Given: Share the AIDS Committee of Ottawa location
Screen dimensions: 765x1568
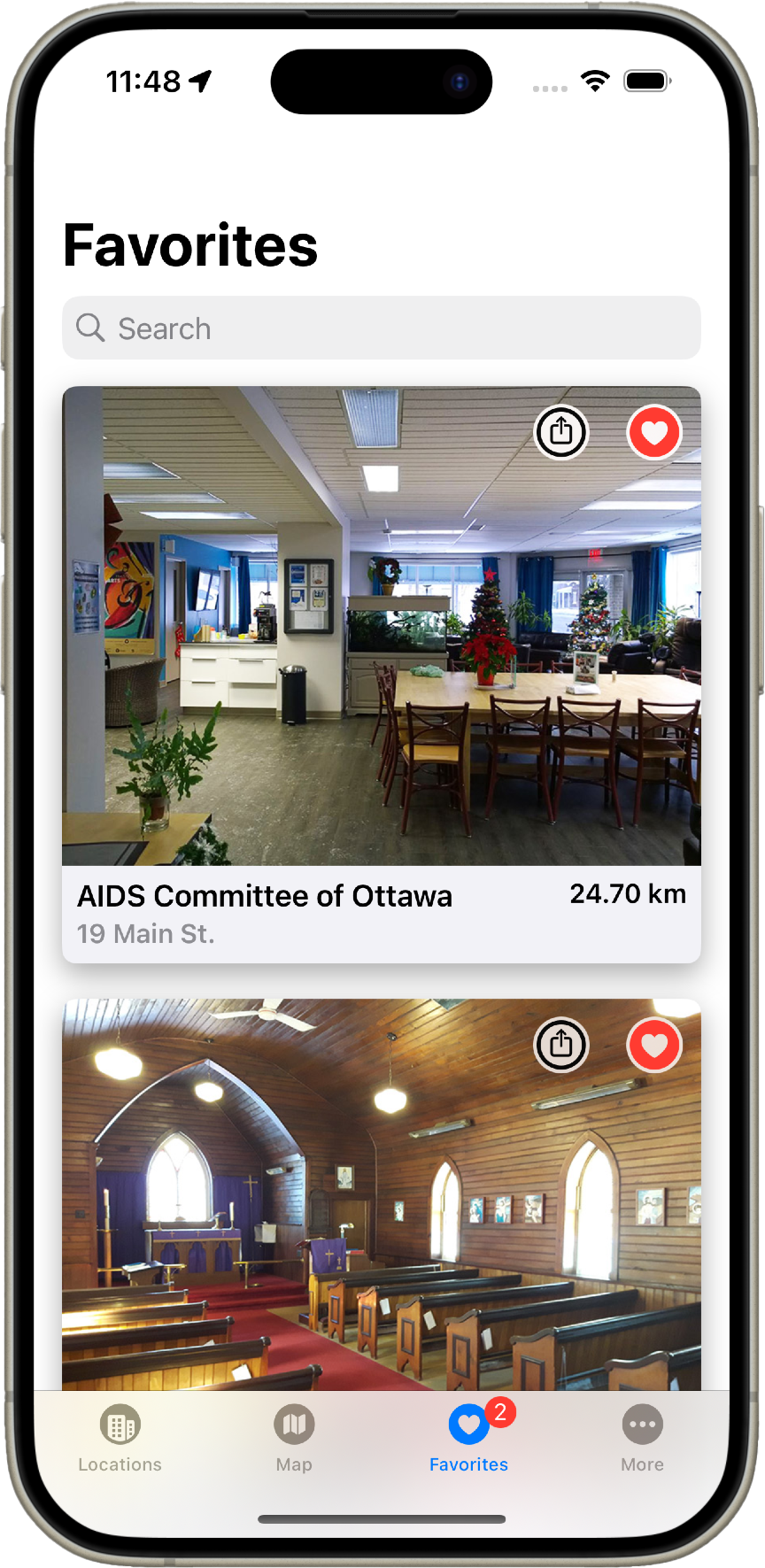Looking at the screenshot, I should [x=561, y=432].
